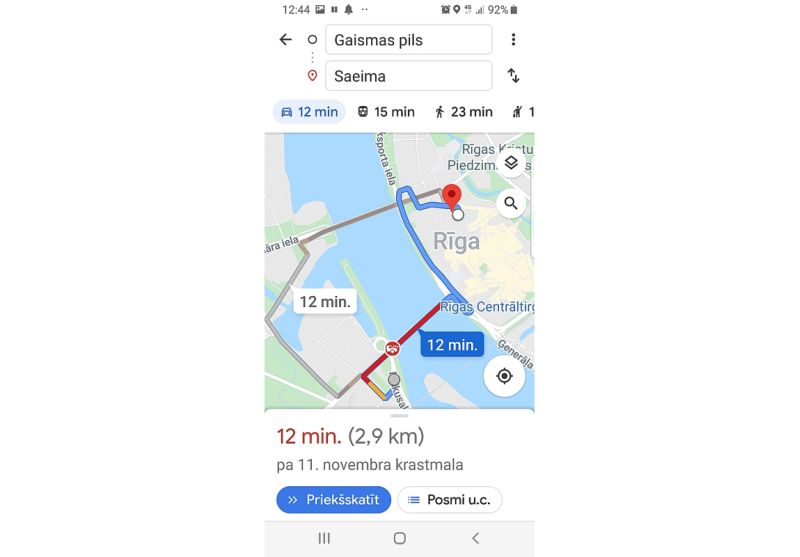Open the three-dot overflow menu
Screen dimensions: 800x557
pyautogui.click(x=513, y=40)
